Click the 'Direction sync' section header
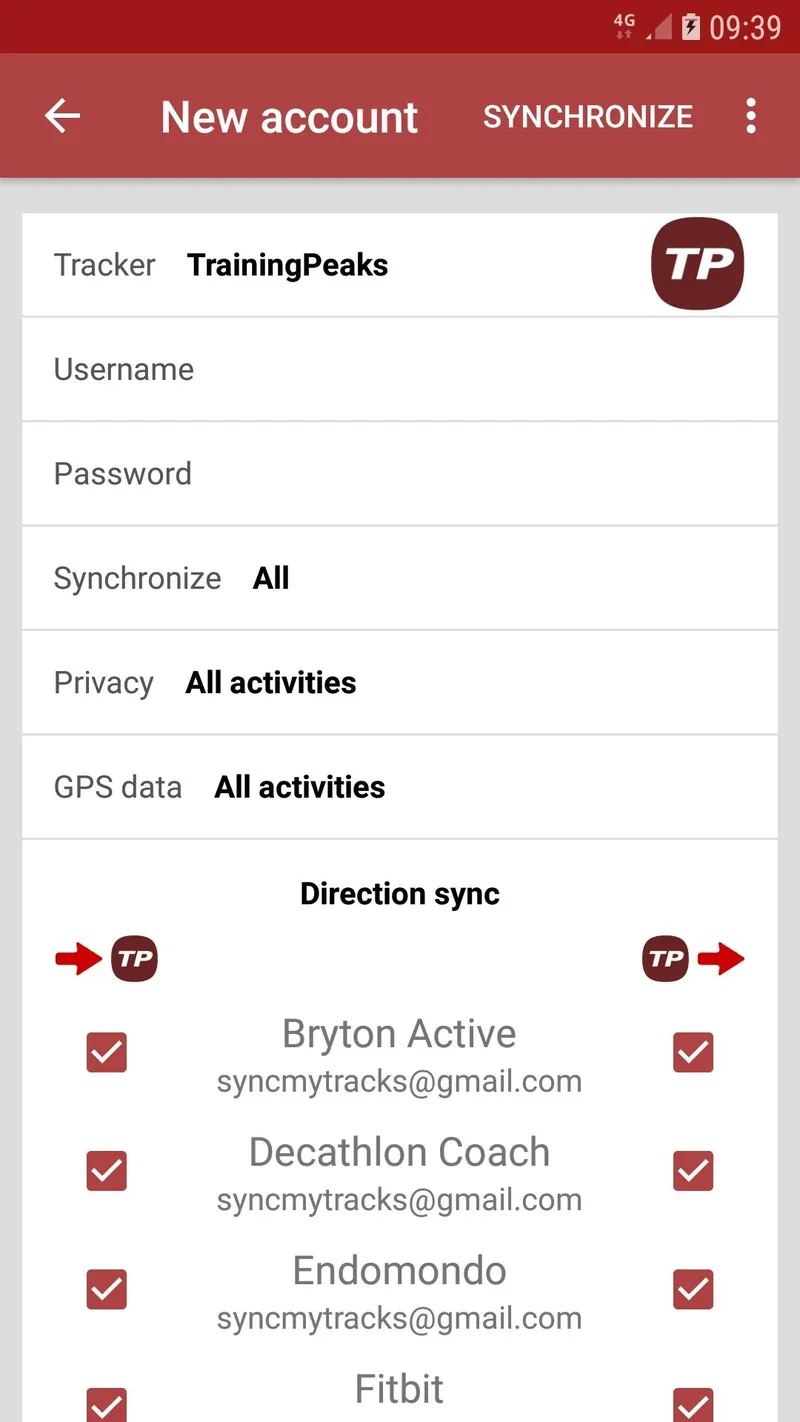Screen dimensions: 800x1422 399,893
